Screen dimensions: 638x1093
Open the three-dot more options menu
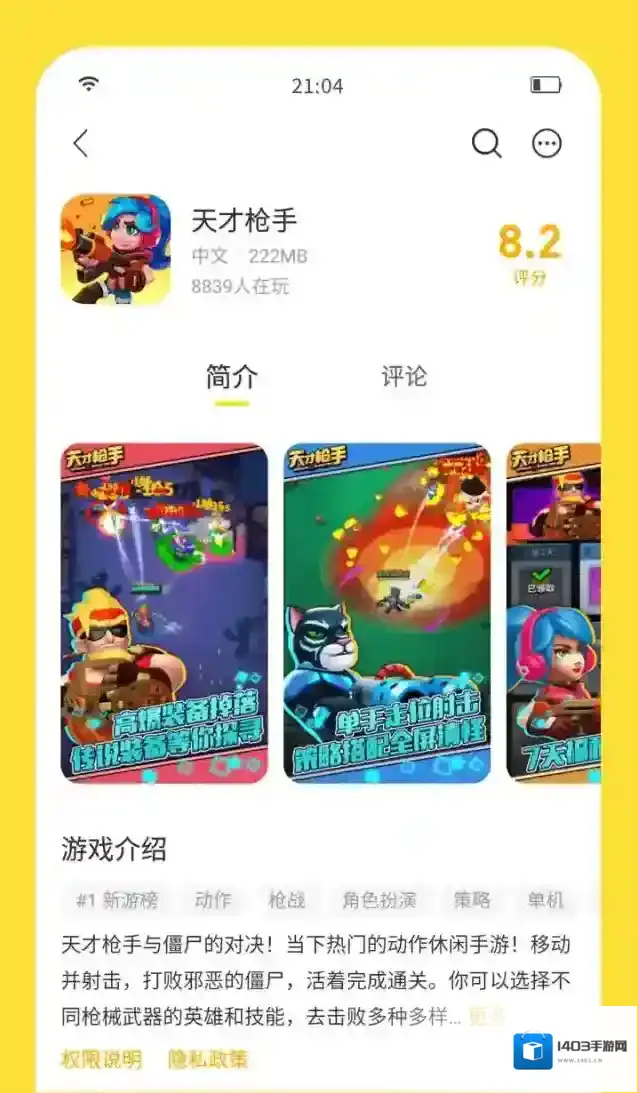click(547, 143)
